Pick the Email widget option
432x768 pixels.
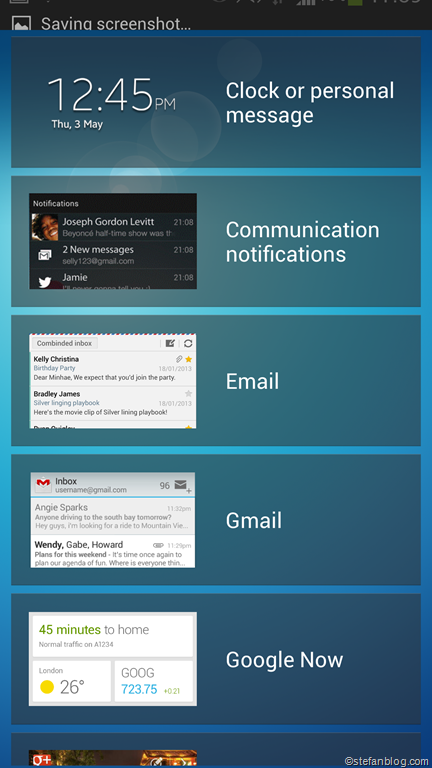[216, 381]
